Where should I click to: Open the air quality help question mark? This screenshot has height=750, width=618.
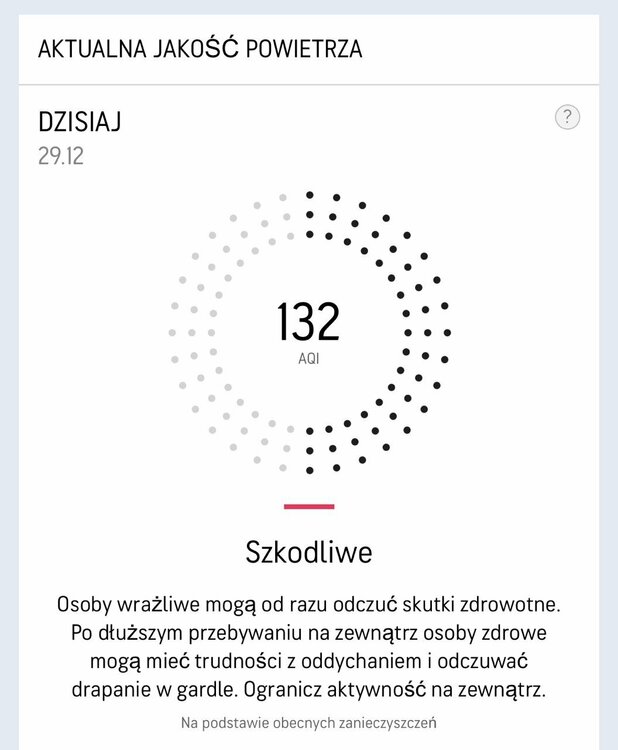(x=567, y=117)
